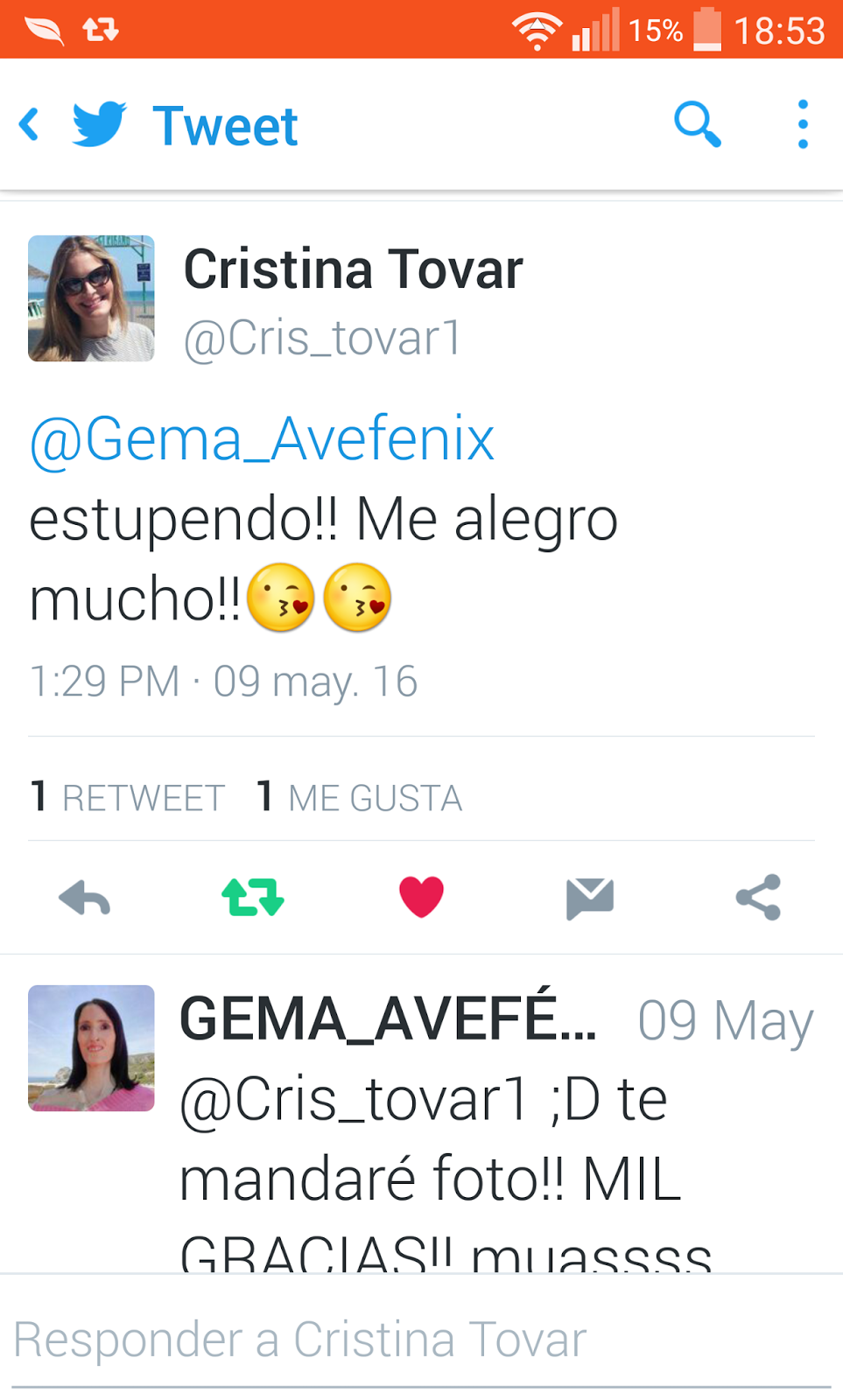Unlike the tweet with red heart

click(421, 898)
